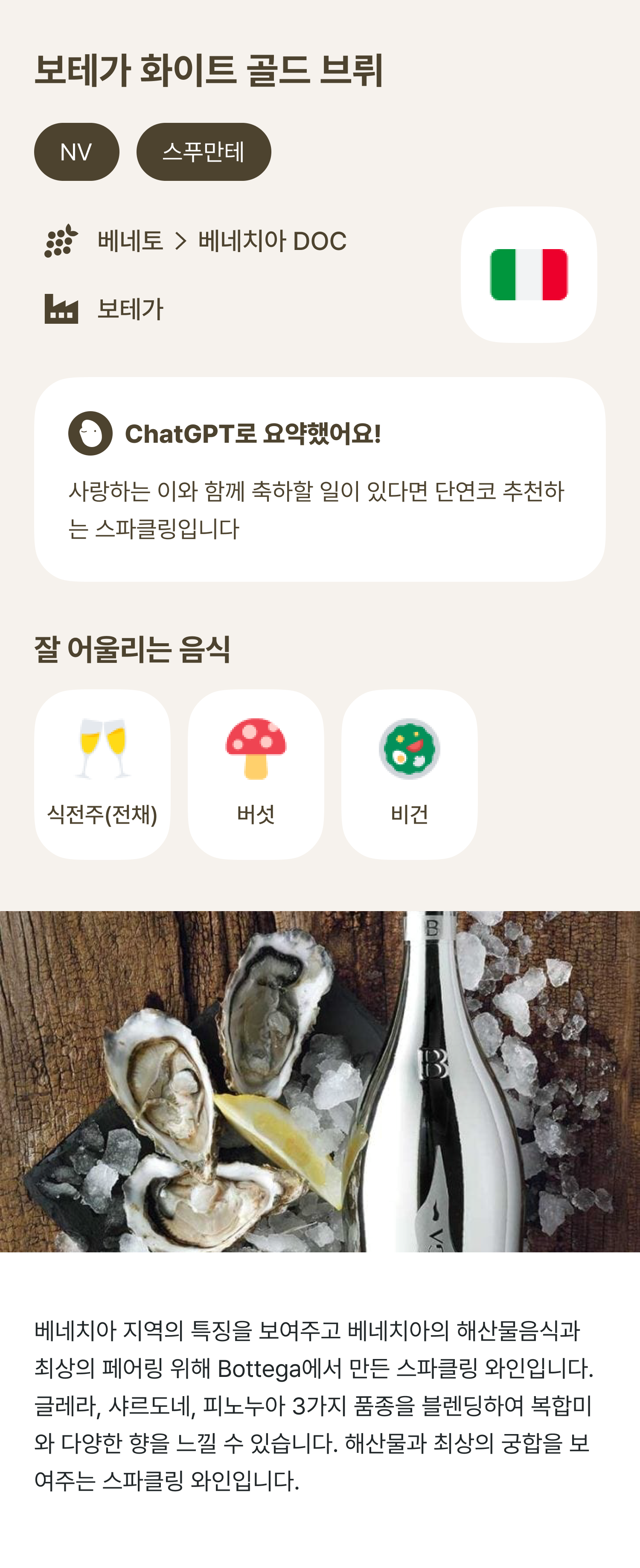This screenshot has width=640, height=1568.
Task: Select the 버섯 food pairing card
Action: pyautogui.click(x=256, y=774)
